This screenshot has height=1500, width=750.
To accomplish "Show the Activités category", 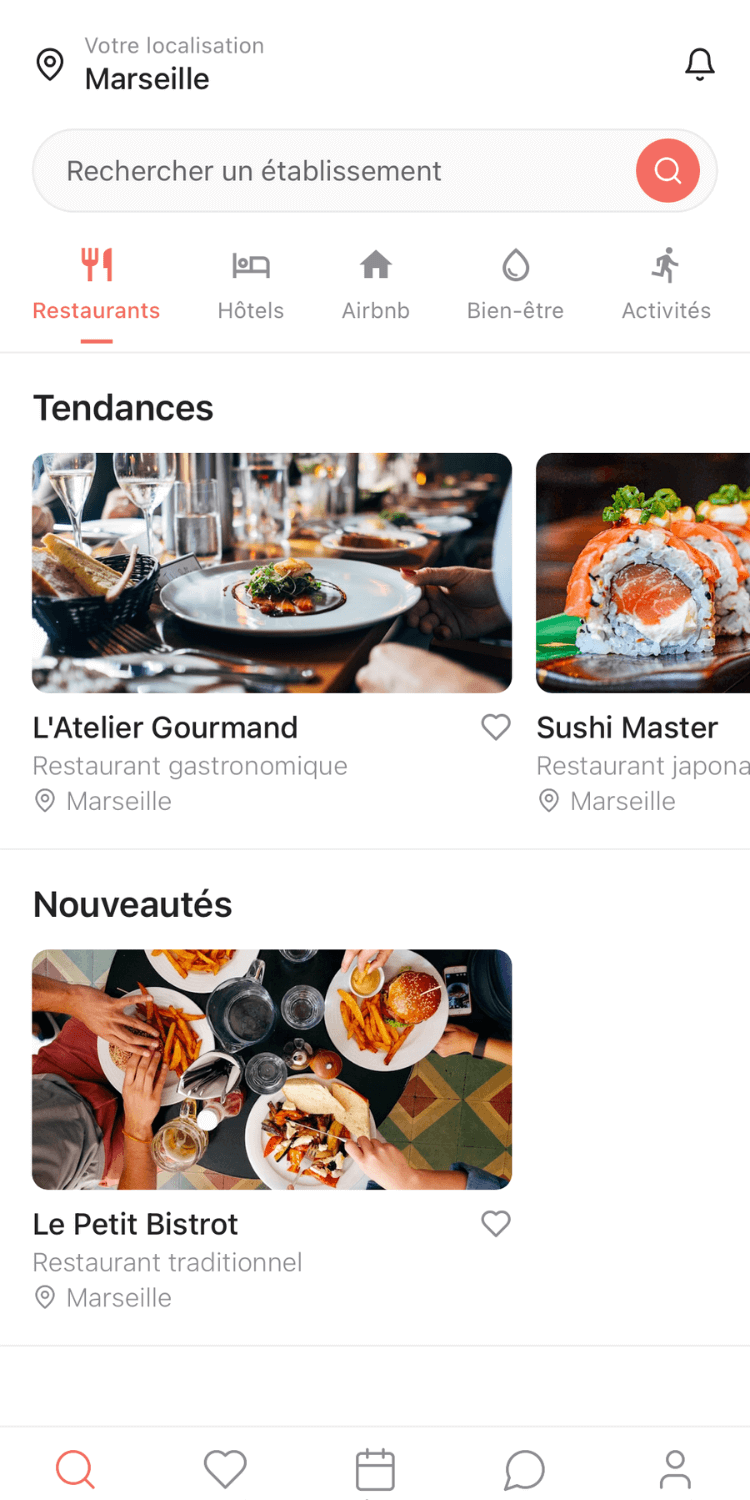I will point(666,285).
